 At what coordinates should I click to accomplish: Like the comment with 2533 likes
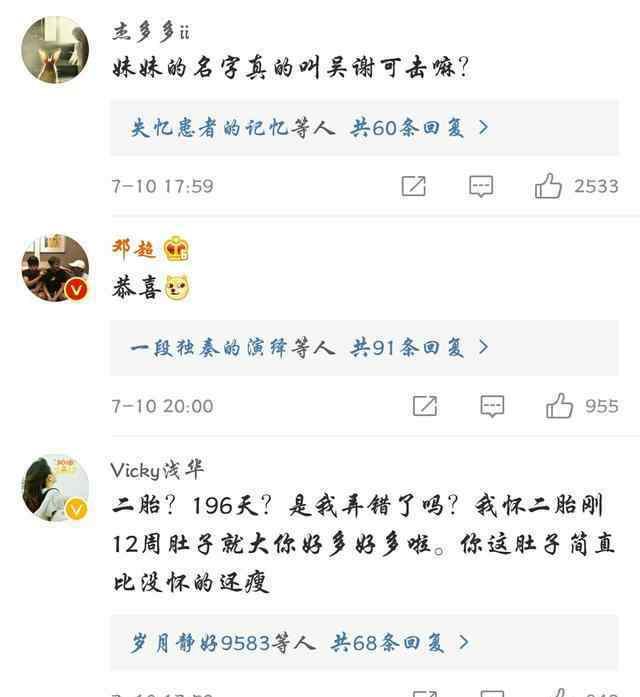tap(548, 186)
